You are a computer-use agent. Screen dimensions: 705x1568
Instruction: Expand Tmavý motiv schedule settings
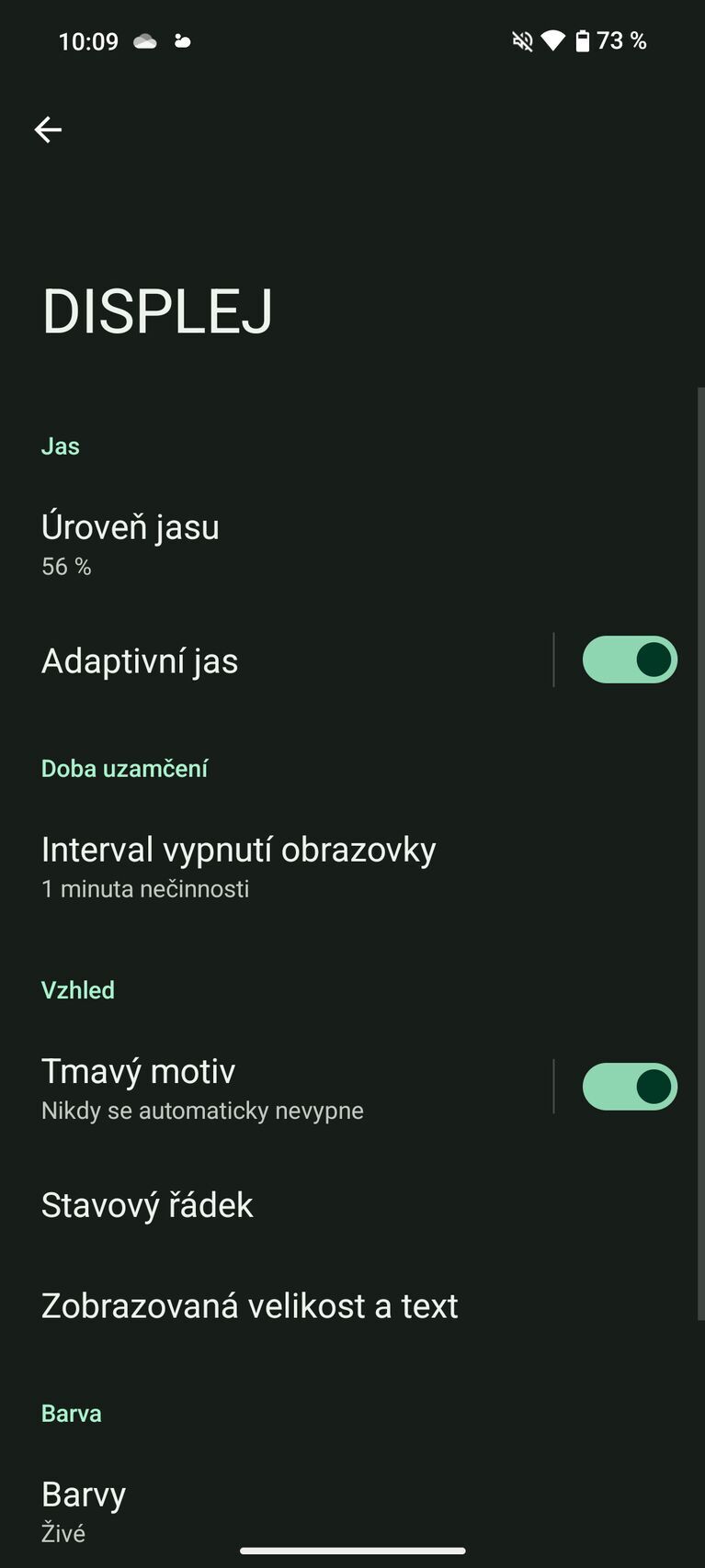[x=202, y=1086]
